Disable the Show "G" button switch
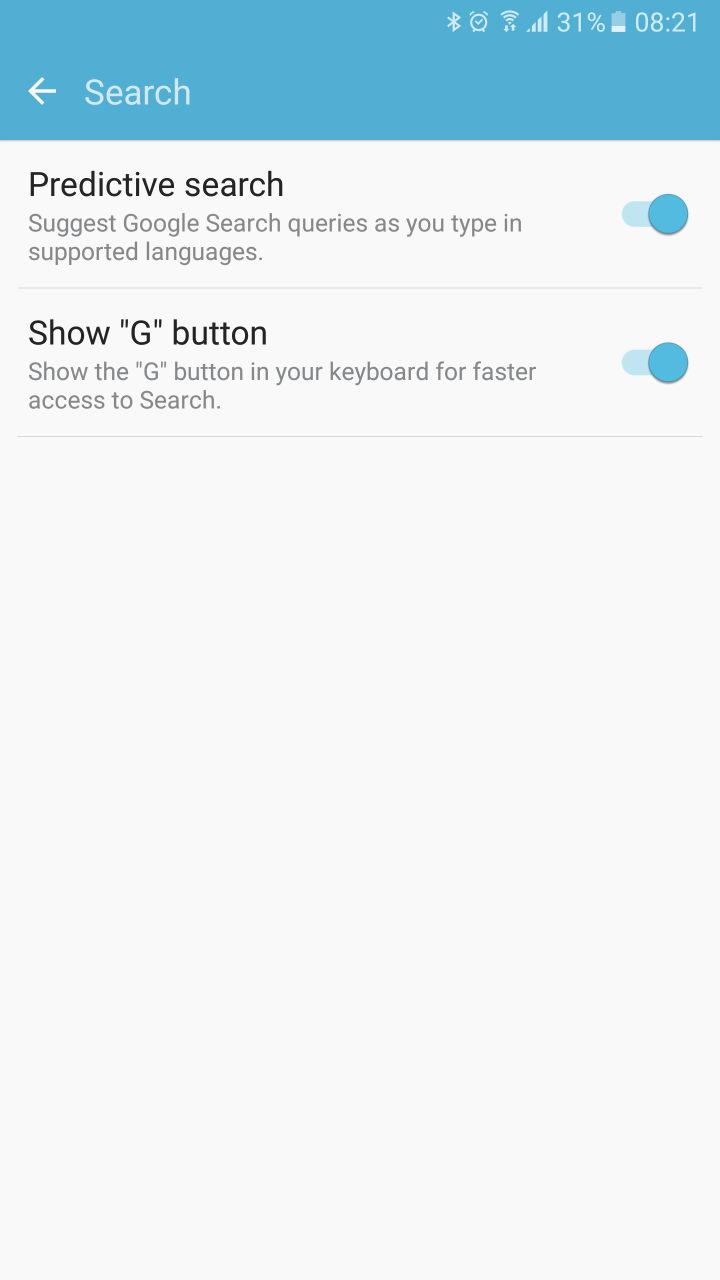Image resolution: width=720 pixels, height=1280 pixels. coord(655,362)
